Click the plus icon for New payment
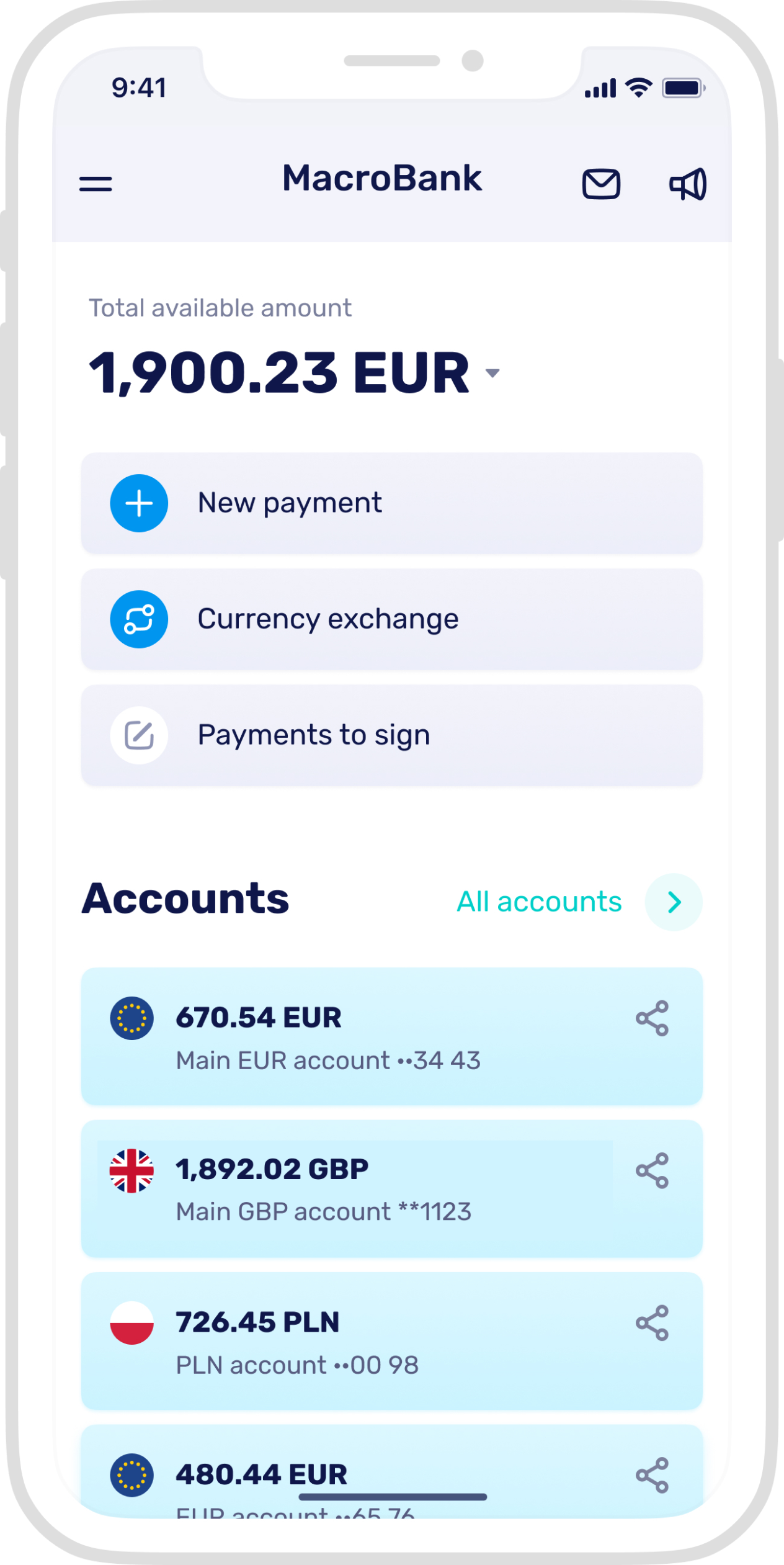 coord(138,504)
